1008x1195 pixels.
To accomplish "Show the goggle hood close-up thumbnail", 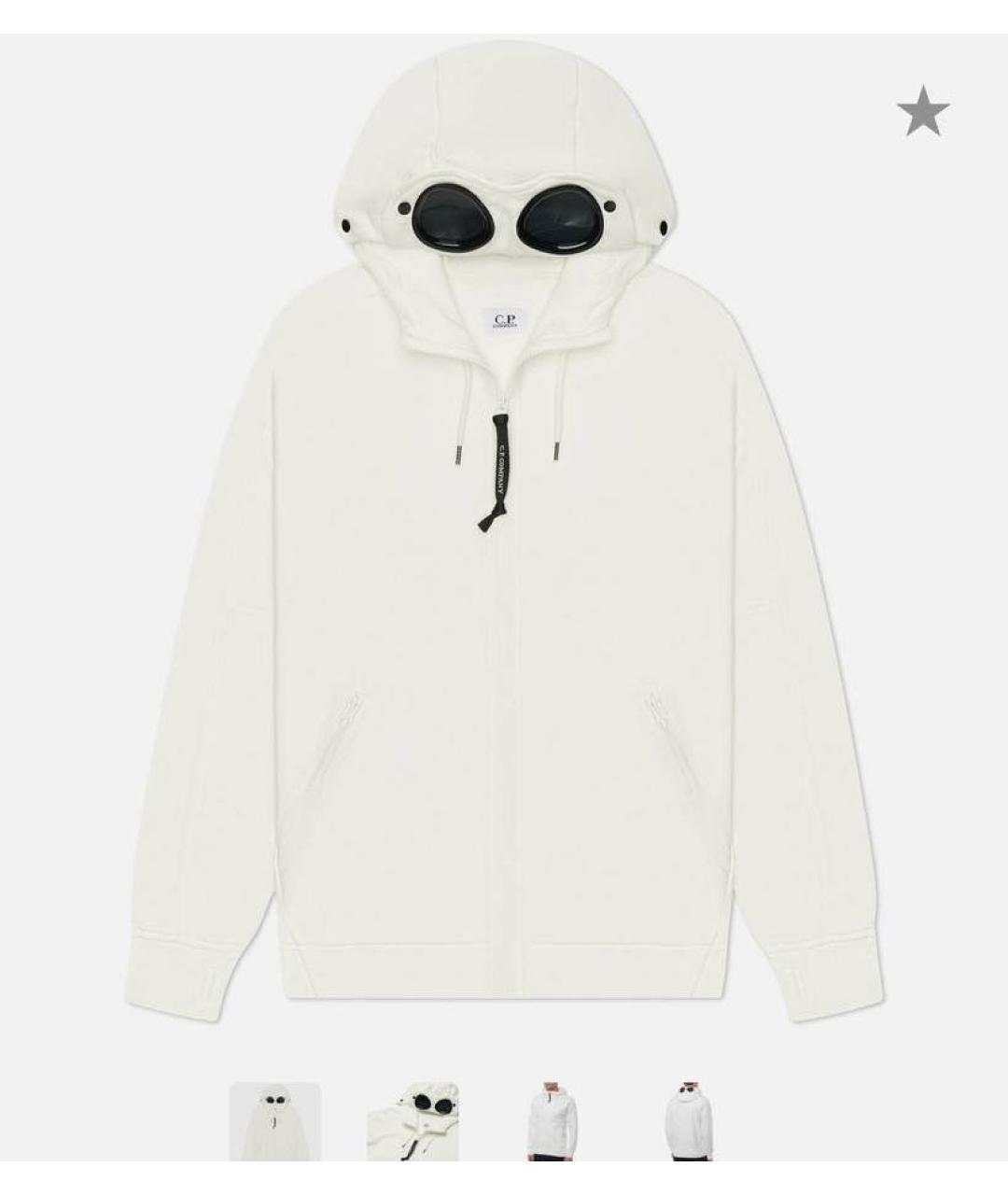I will point(413,1120).
